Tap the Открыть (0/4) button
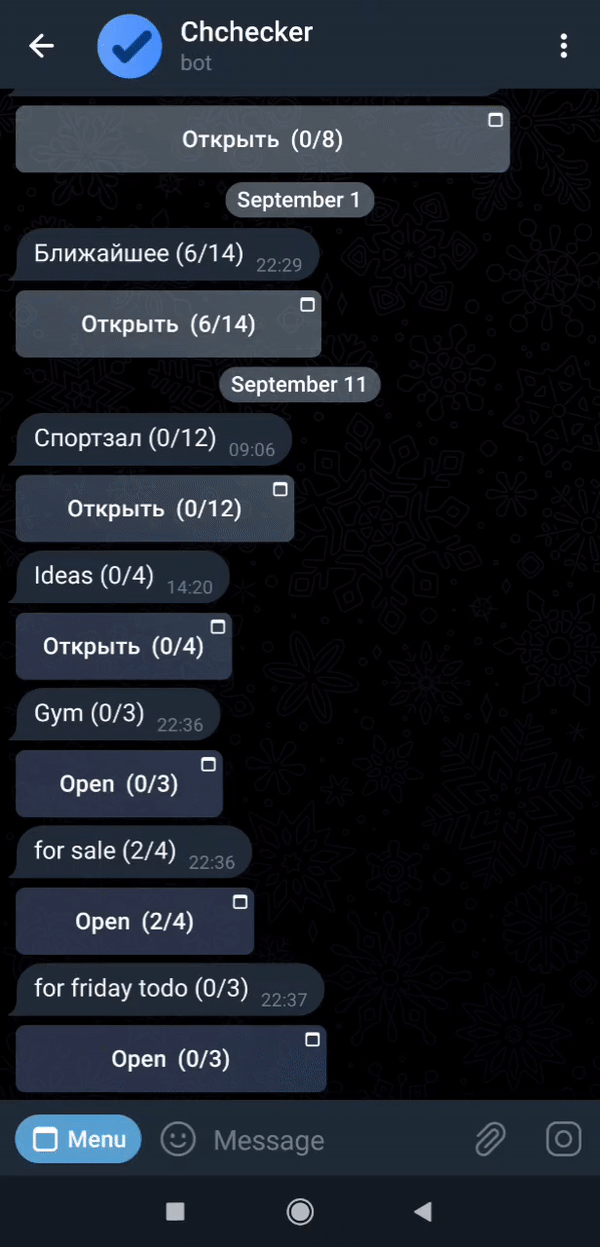600x1247 pixels. 123,646
